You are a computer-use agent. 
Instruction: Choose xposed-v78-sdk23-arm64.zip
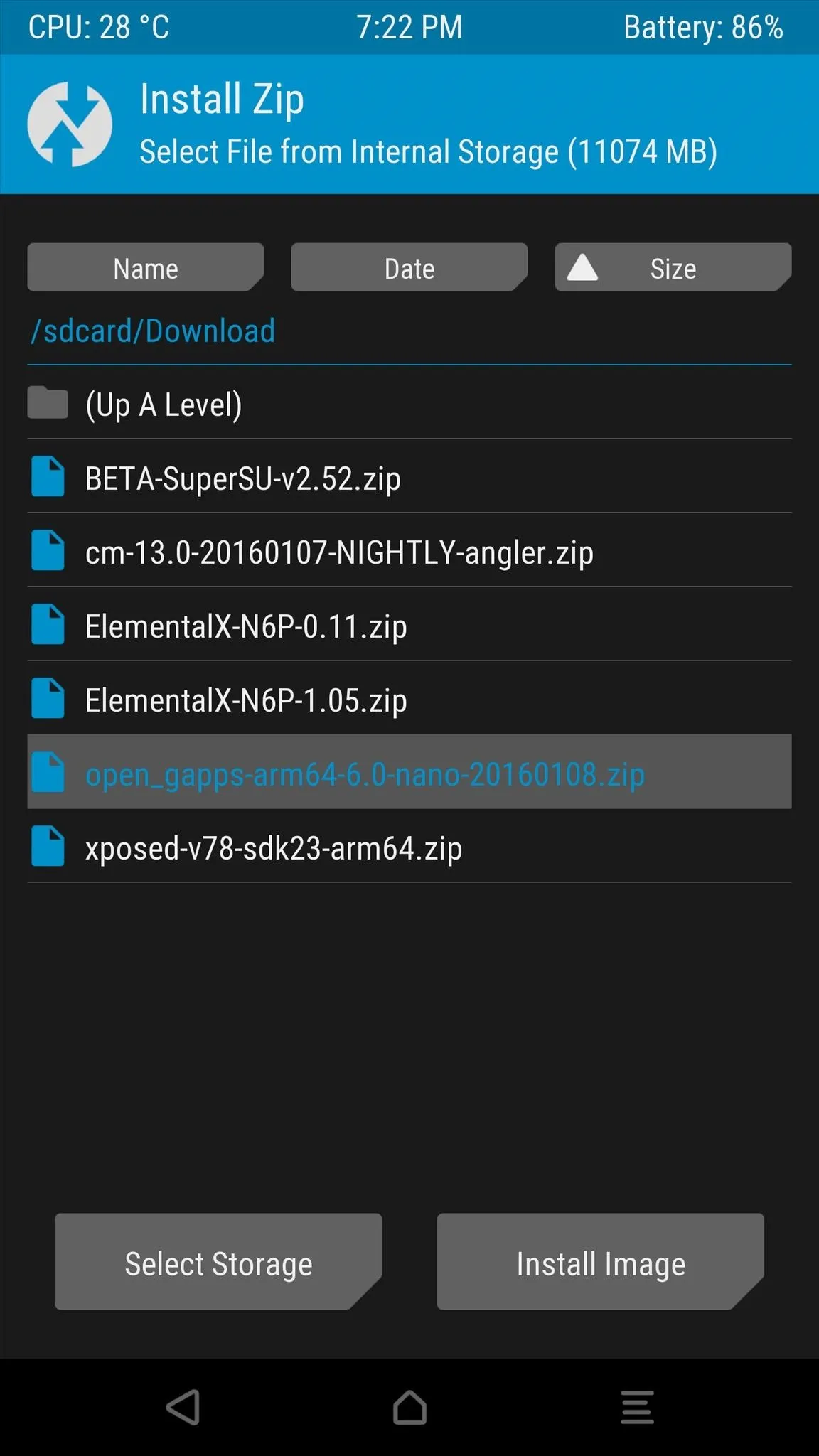[409, 847]
